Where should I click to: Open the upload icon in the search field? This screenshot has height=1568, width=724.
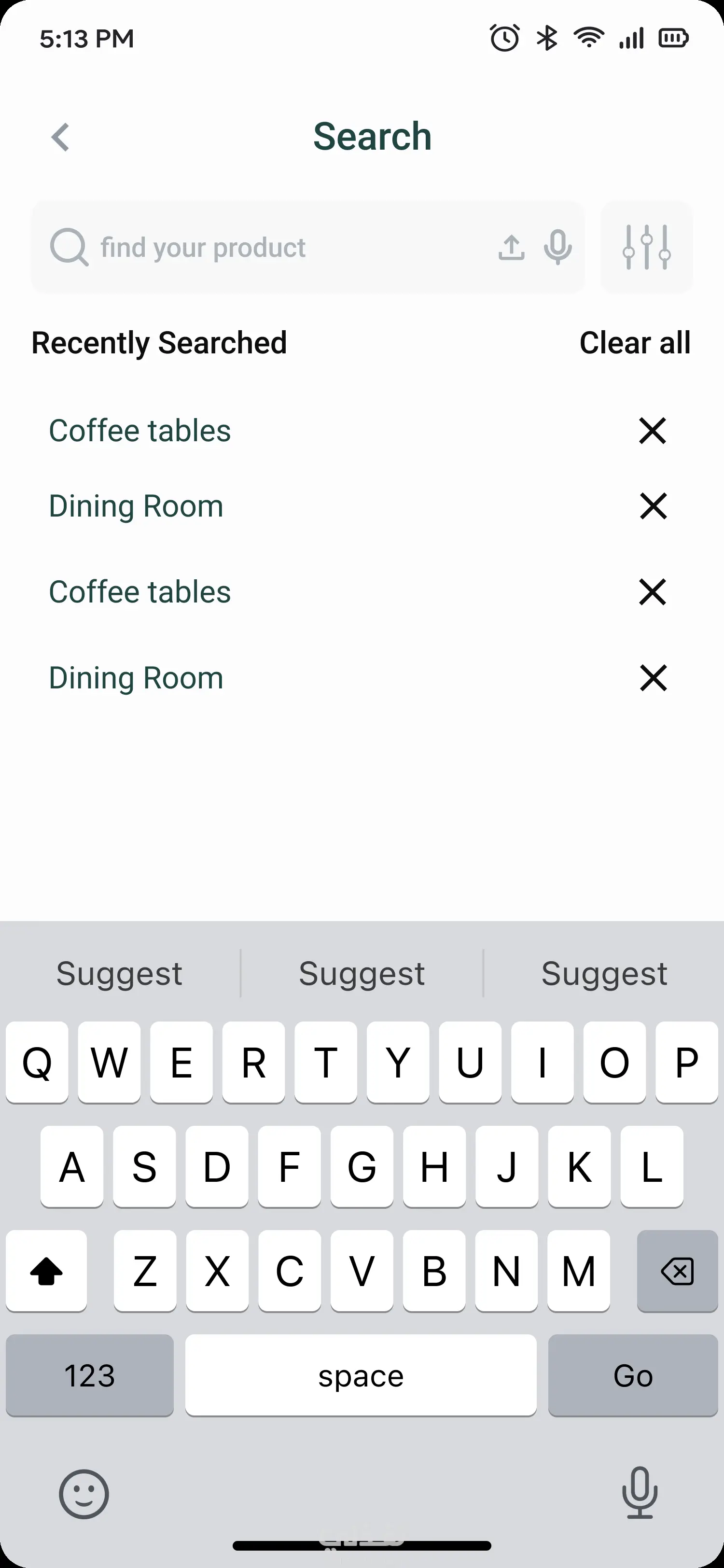click(x=511, y=248)
